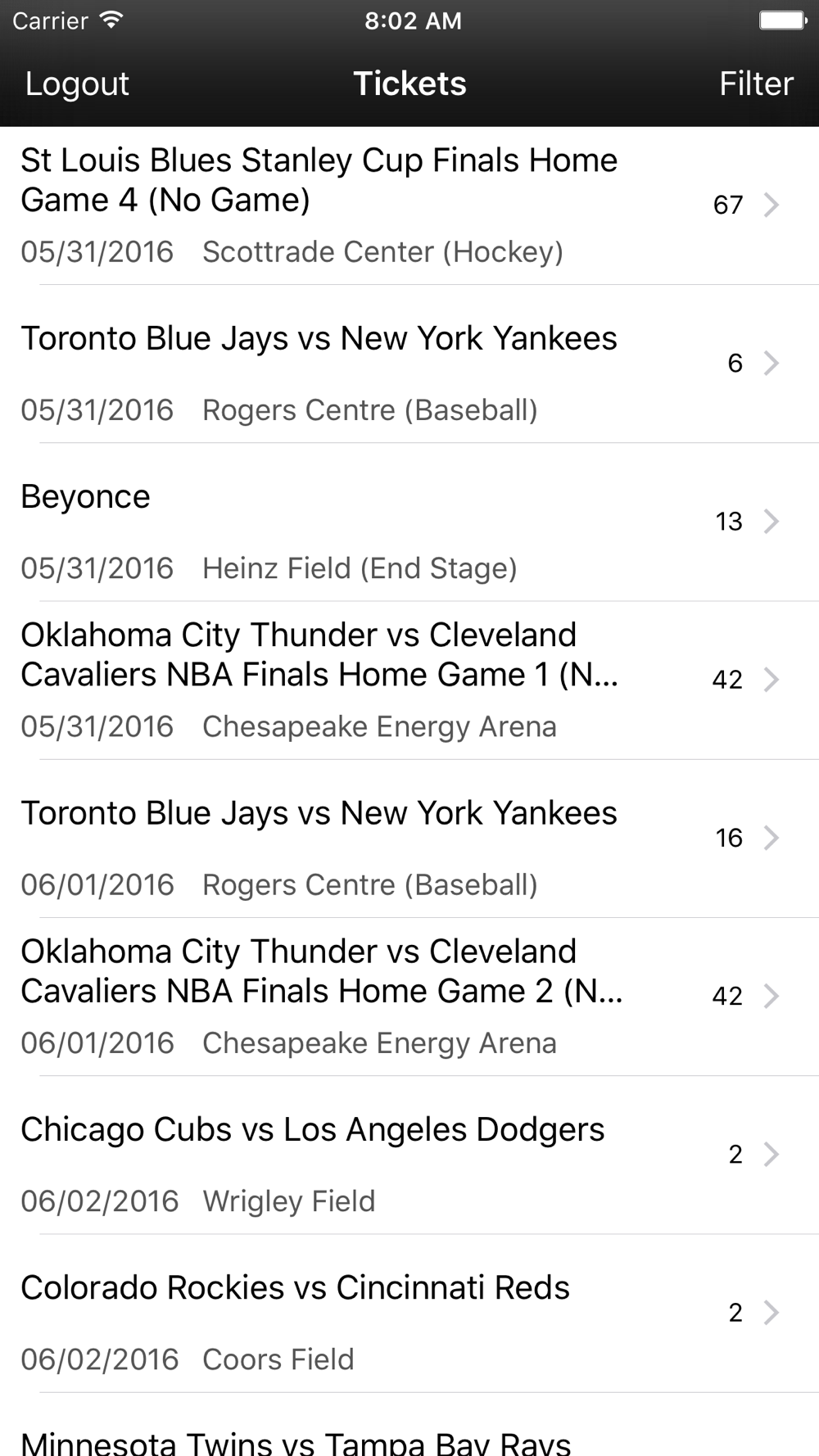The width and height of the screenshot is (819, 1456).
Task: Open the Filter options
Action: (756, 84)
